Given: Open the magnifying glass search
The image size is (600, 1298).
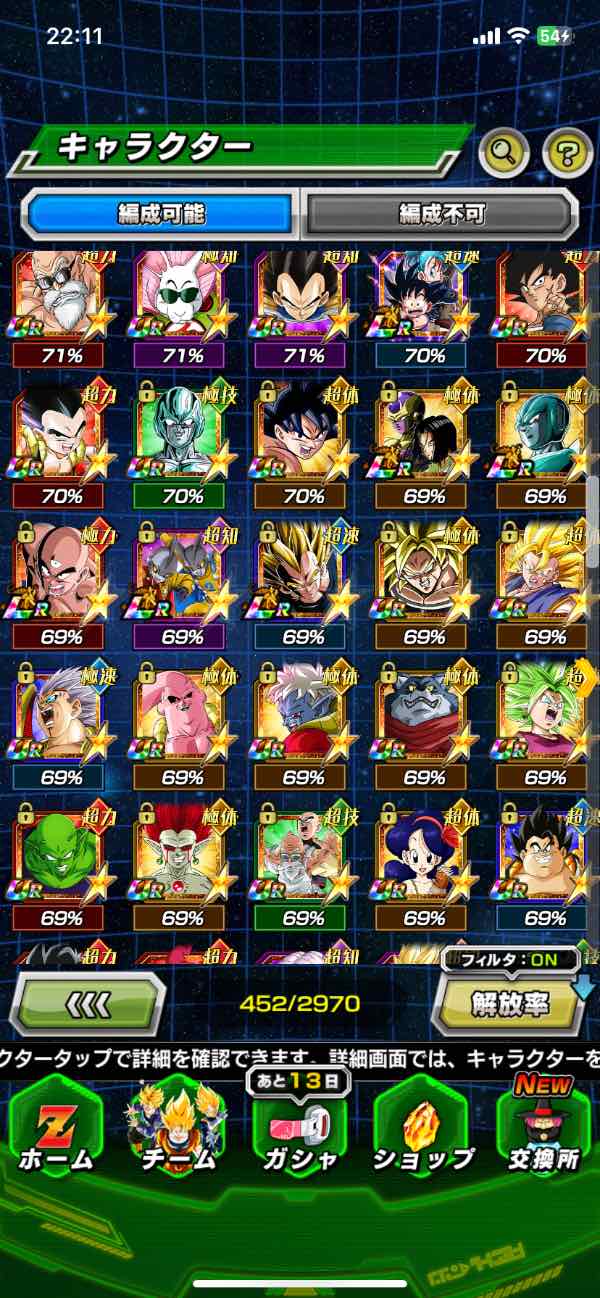Looking at the screenshot, I should (504, 152).
